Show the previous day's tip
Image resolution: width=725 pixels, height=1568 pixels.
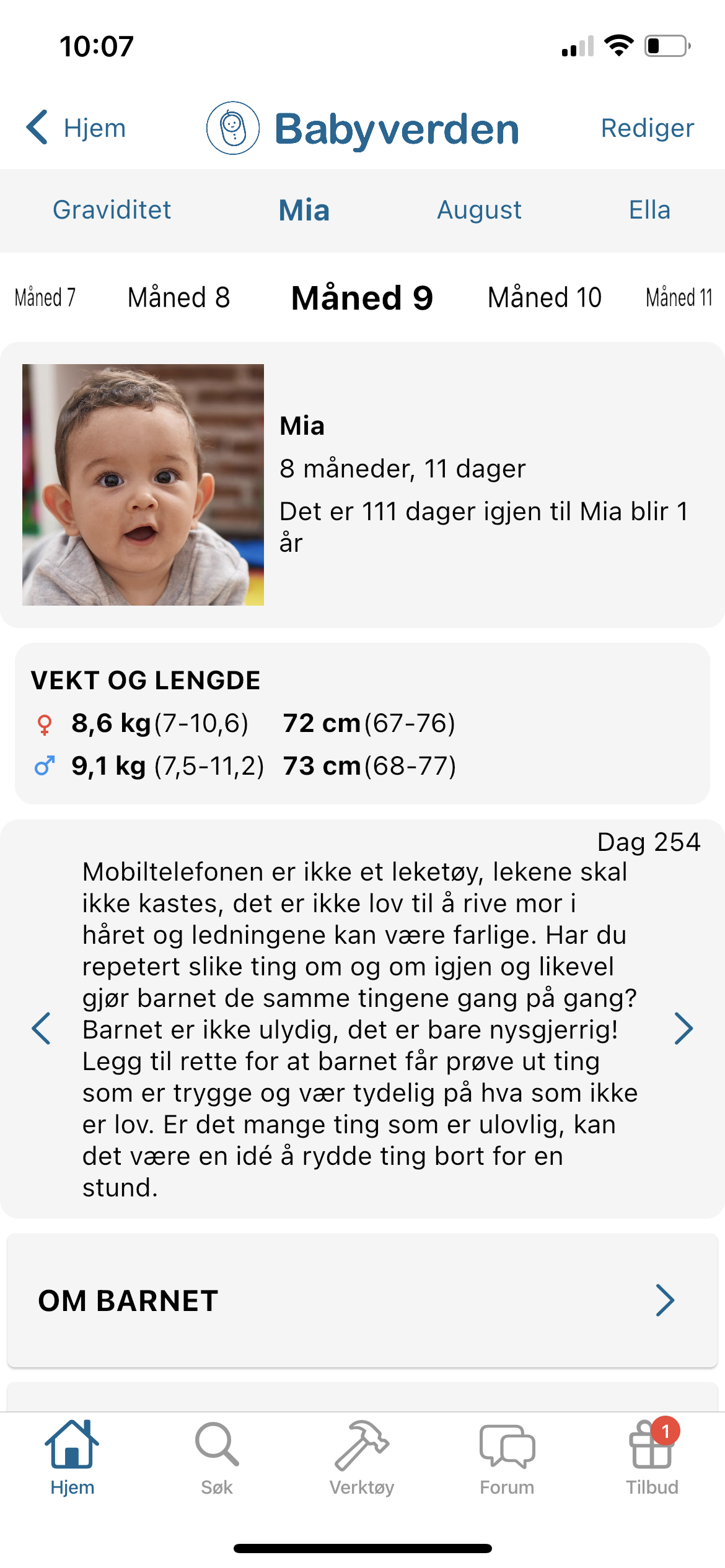point(42,1029)
